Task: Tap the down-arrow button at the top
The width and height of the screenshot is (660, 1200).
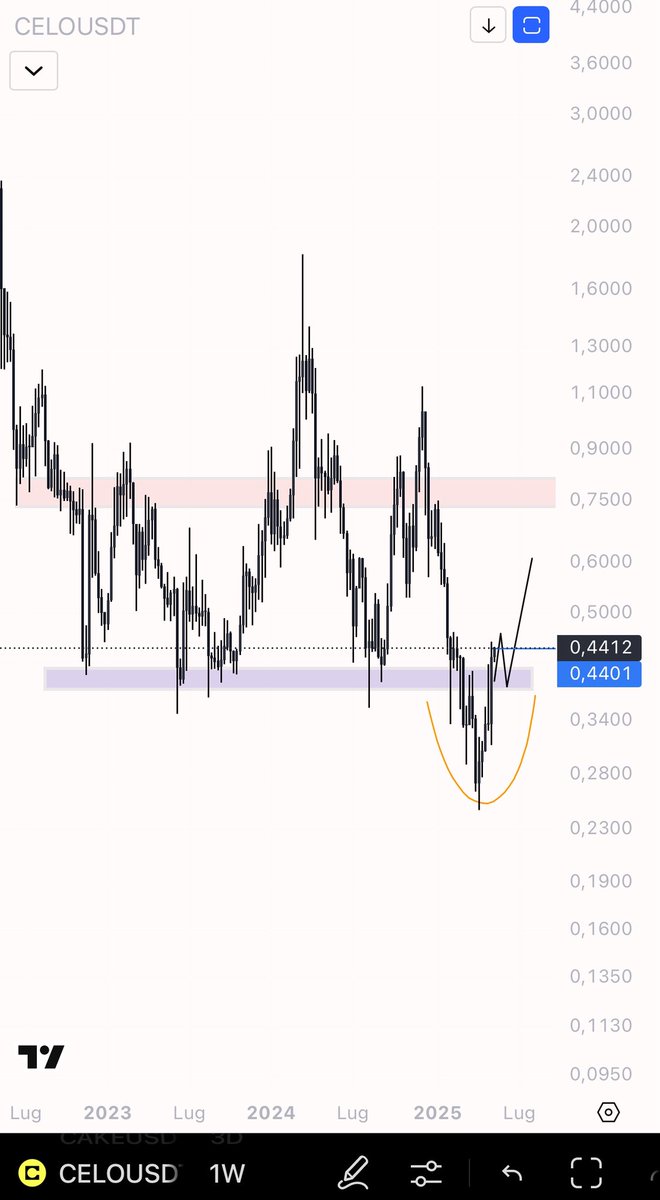Action: (488, 26)
